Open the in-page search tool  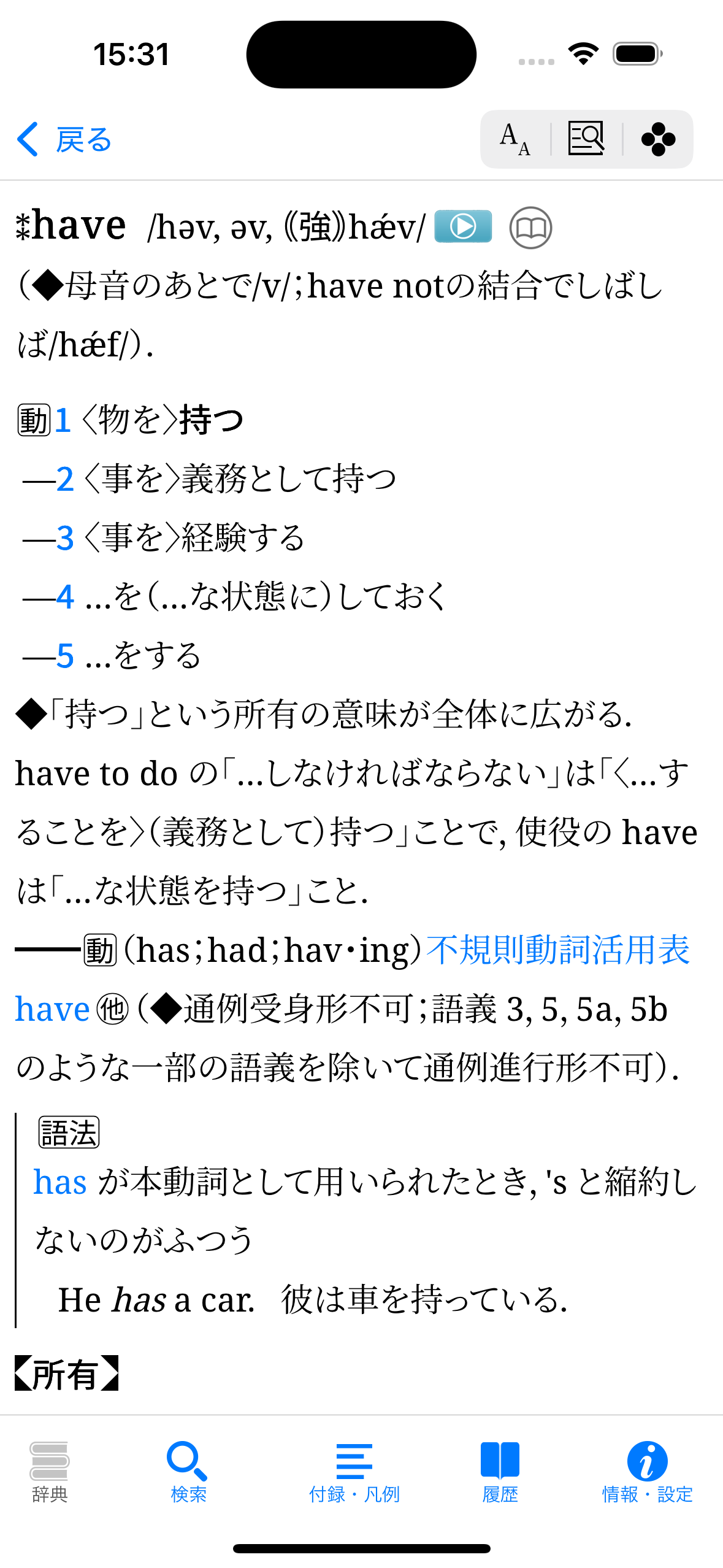pos(586,139)
